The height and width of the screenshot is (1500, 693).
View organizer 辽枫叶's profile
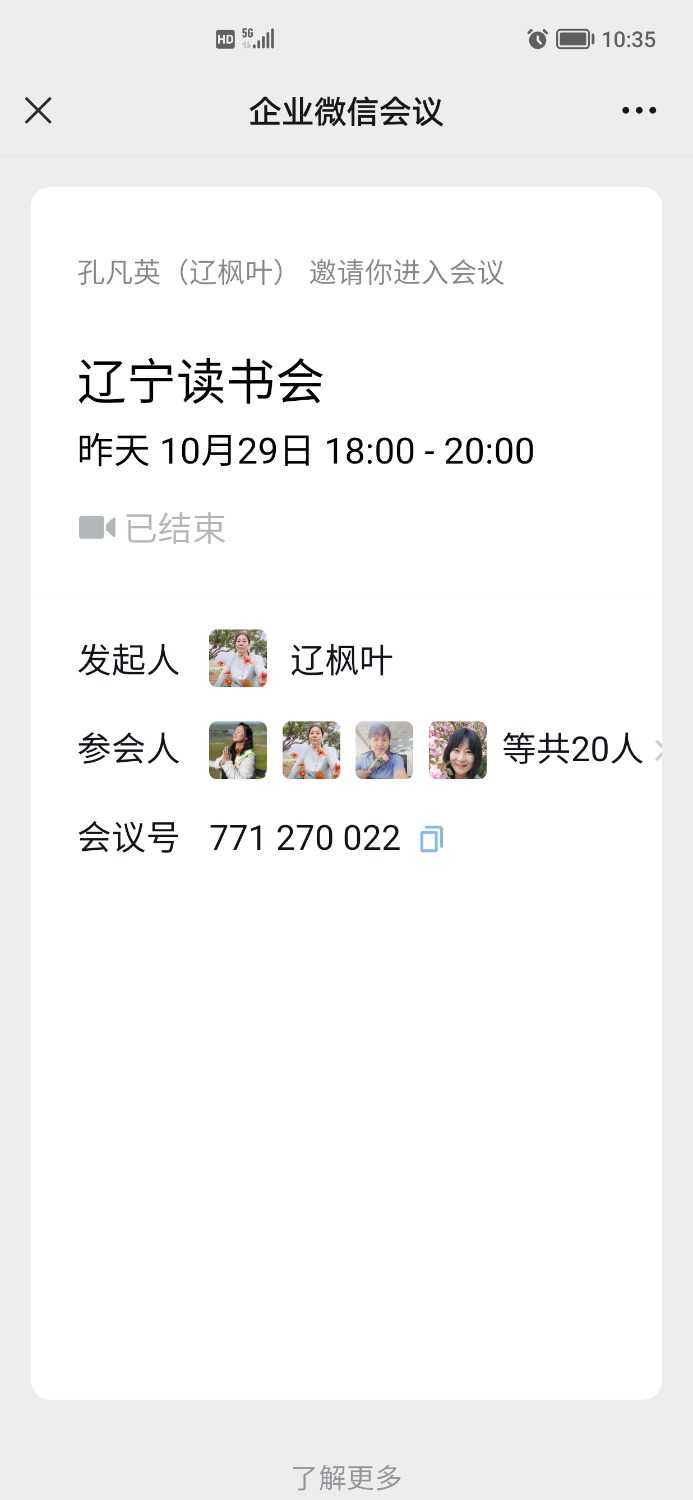pos(238,659)
